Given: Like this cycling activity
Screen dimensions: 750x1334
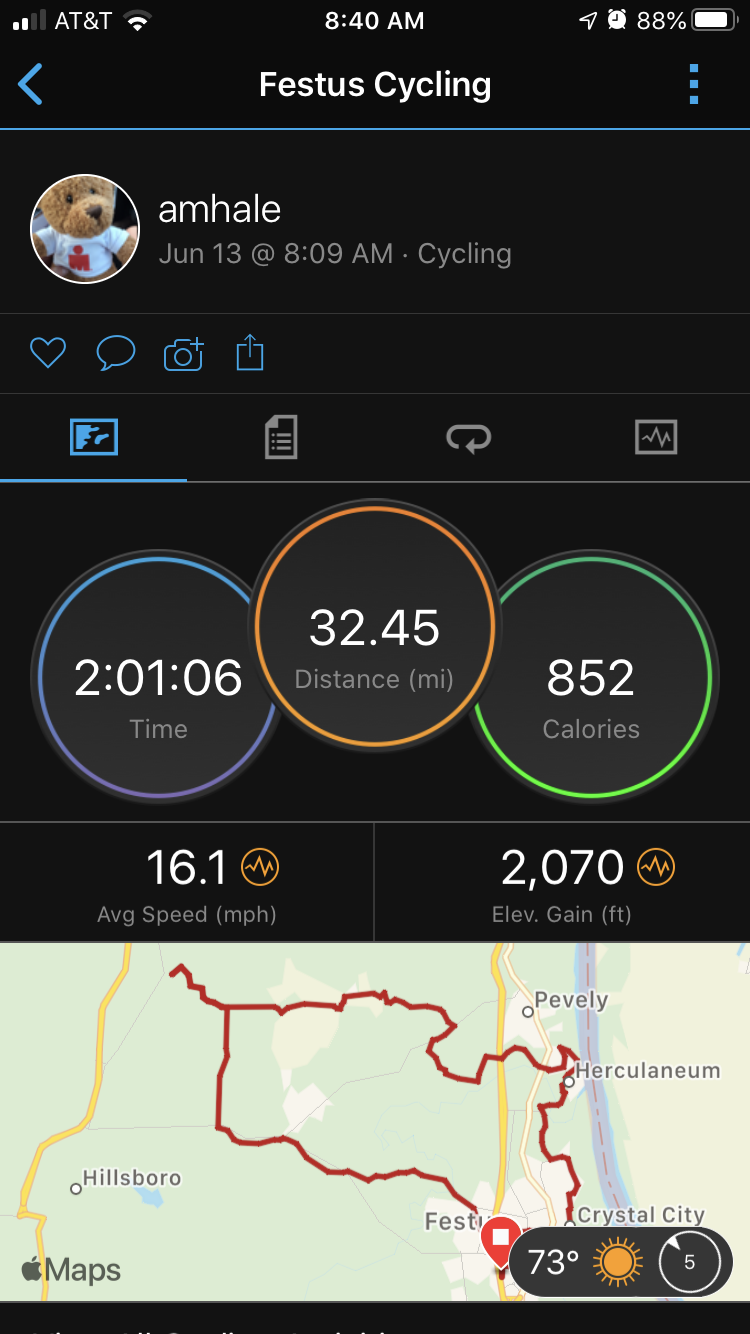Looking at the screenshot, I should 47,353.
